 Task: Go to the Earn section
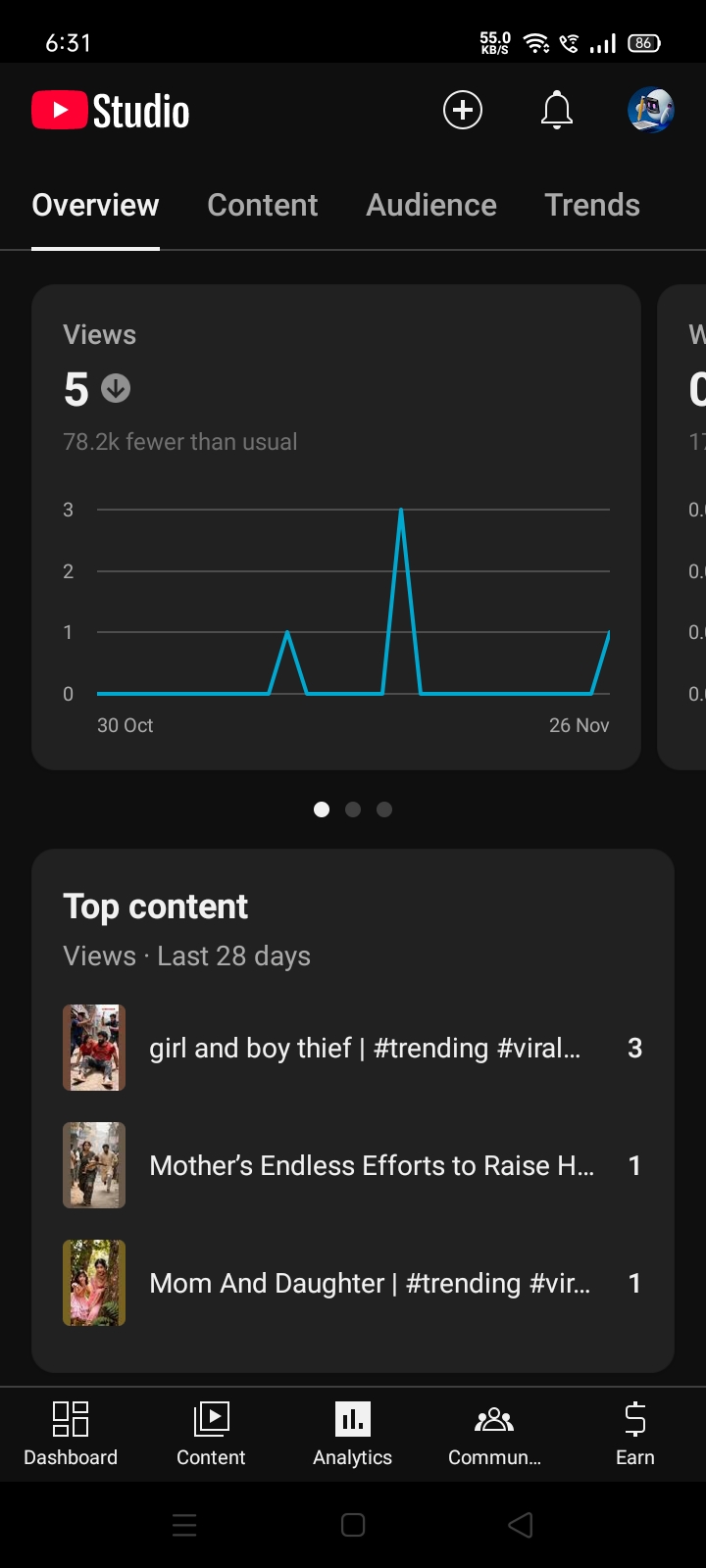click(x=634, y=1433)
